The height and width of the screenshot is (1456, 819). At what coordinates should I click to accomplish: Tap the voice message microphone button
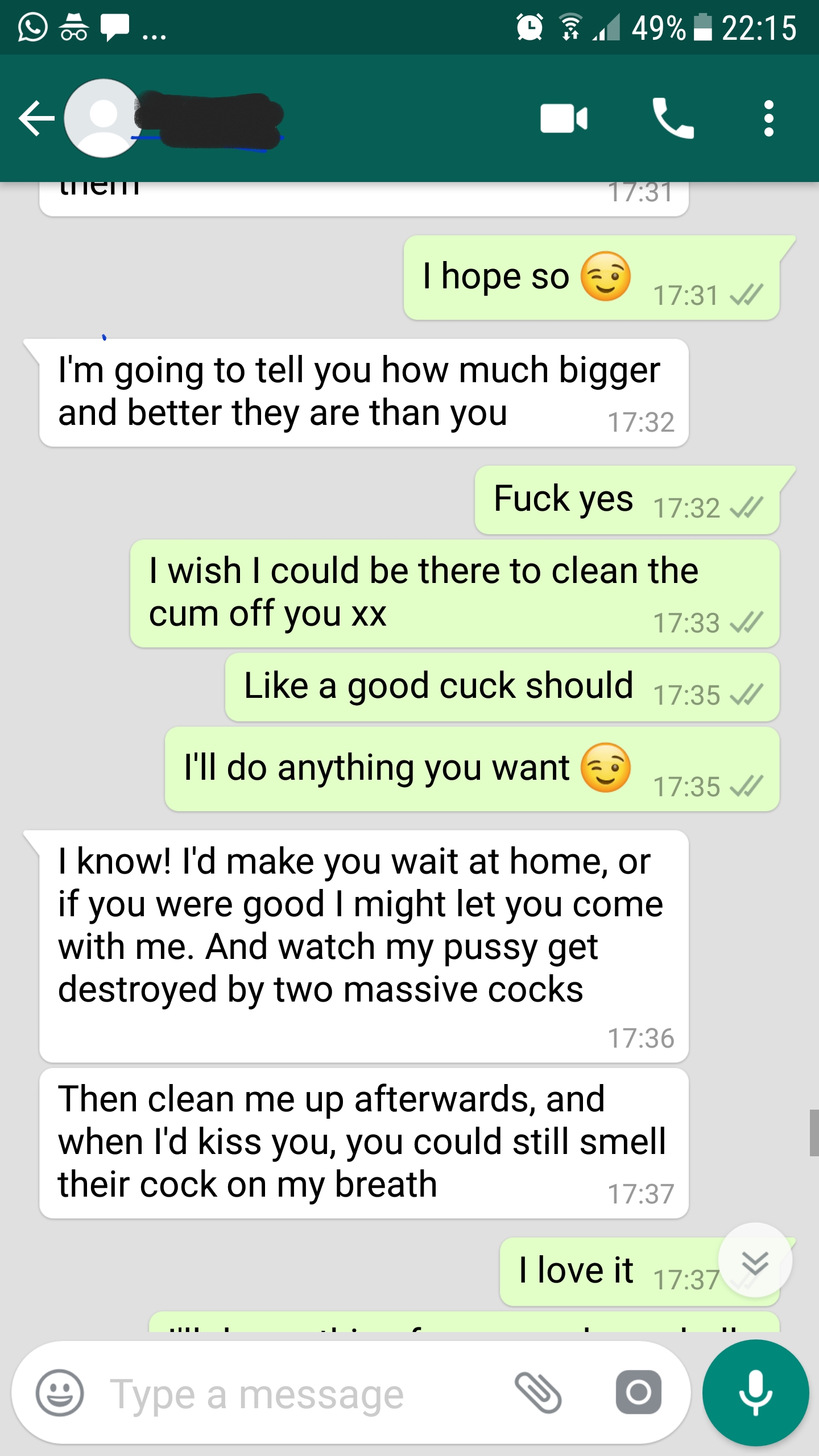(x=755, y=1392)
